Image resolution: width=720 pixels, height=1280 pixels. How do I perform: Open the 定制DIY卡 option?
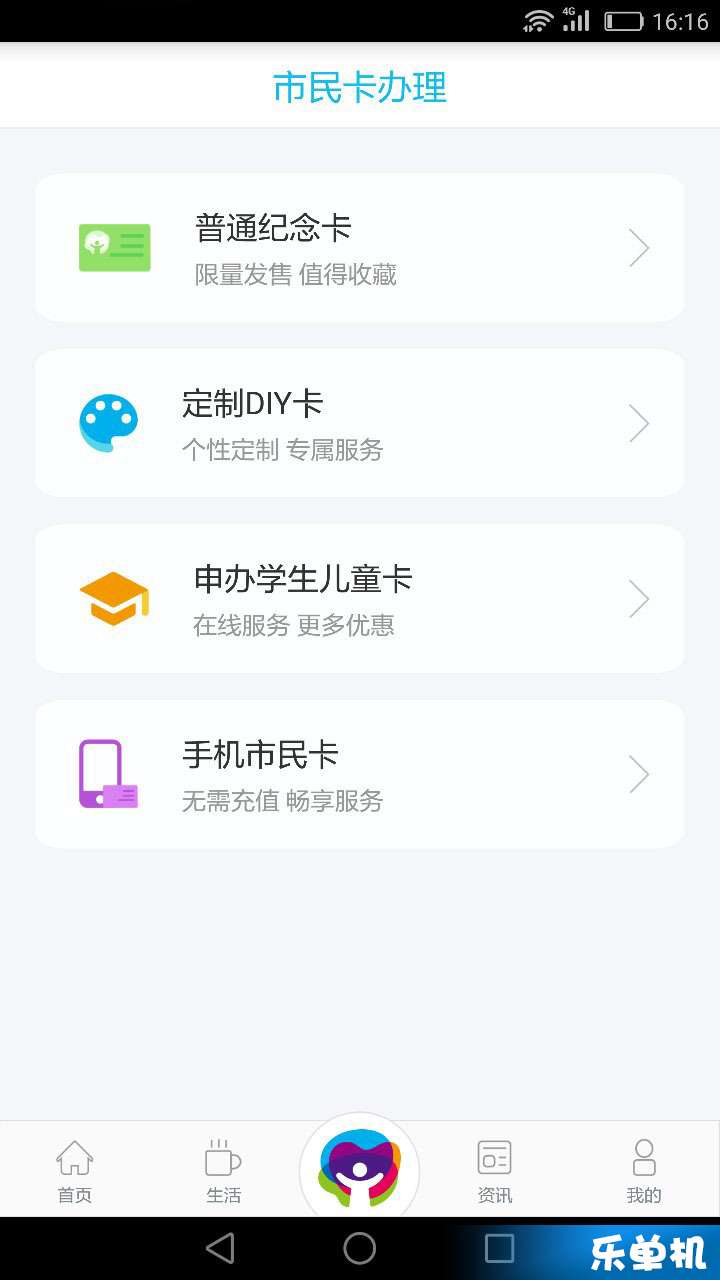(360, 423)
